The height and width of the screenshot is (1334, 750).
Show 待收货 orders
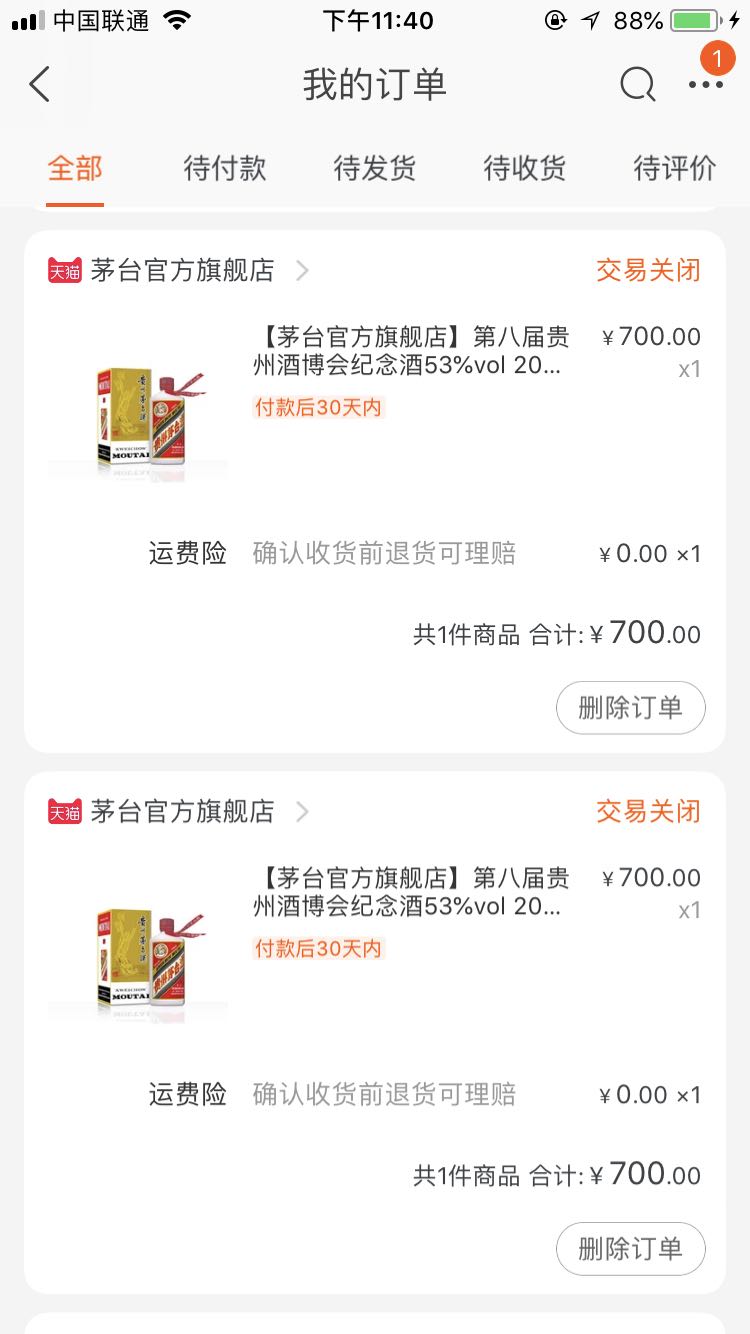click(x=525, y=168)
